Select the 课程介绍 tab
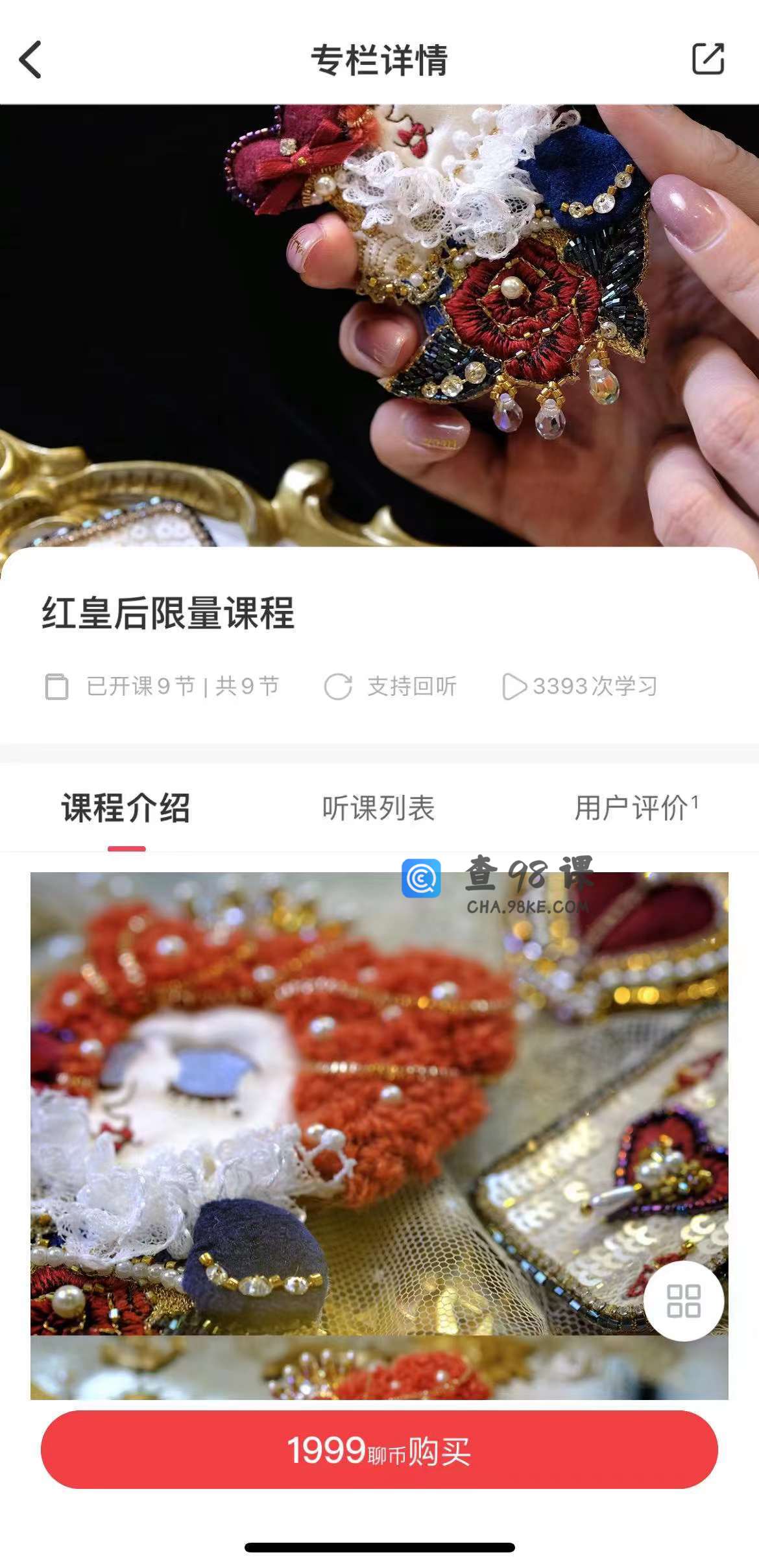Screen dimensions: 759x1568 pos(126,808)
